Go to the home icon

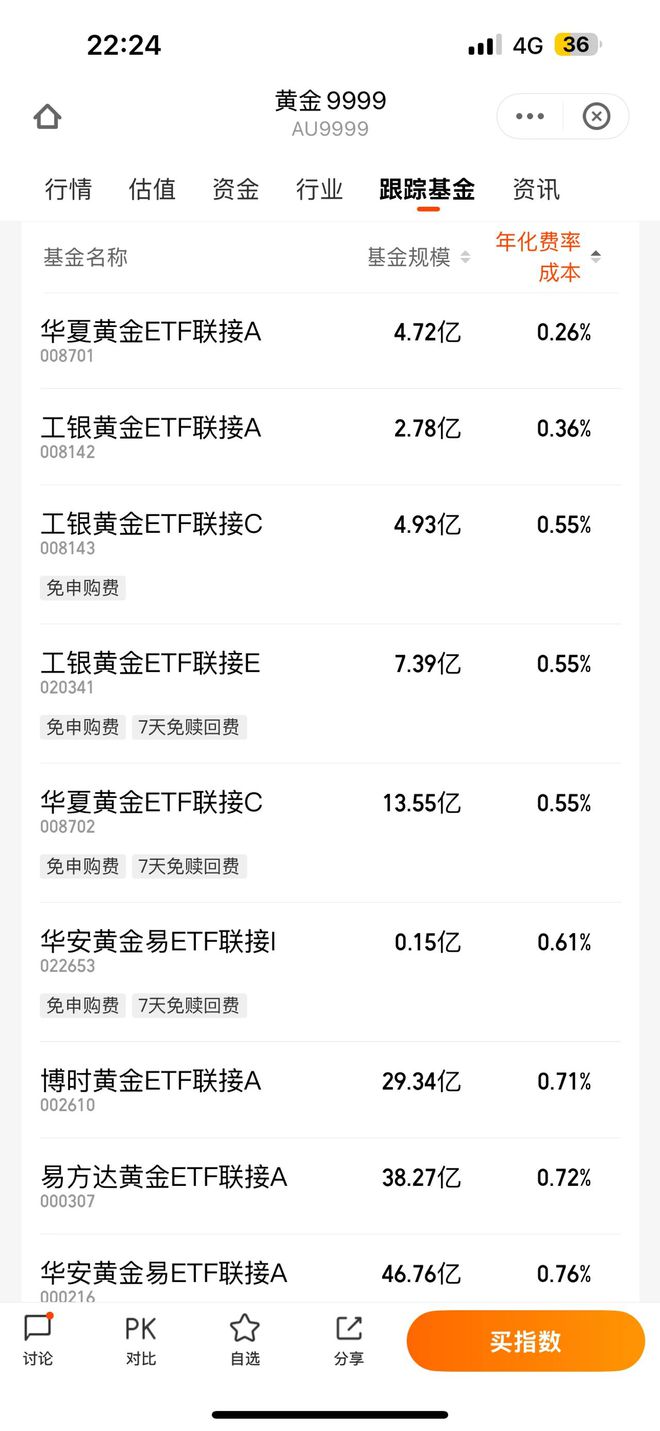click(x=47, y=117)
